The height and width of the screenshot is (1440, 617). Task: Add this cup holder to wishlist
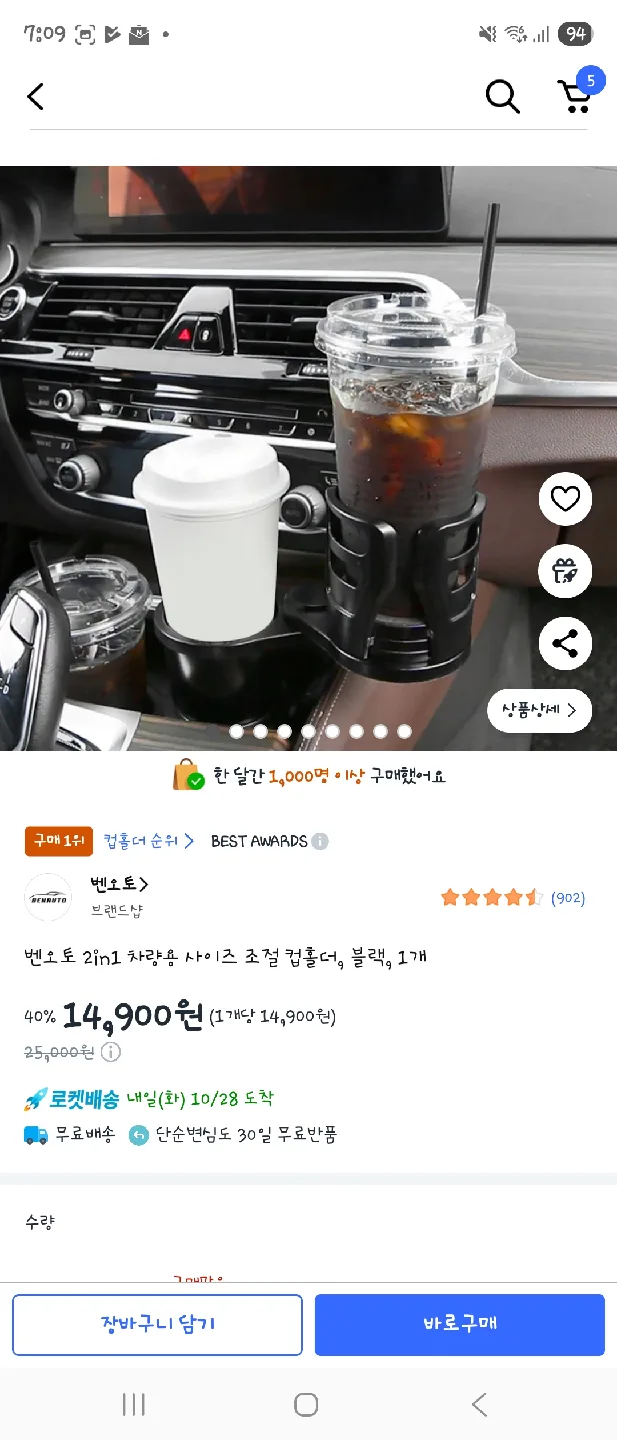point(565,499)
